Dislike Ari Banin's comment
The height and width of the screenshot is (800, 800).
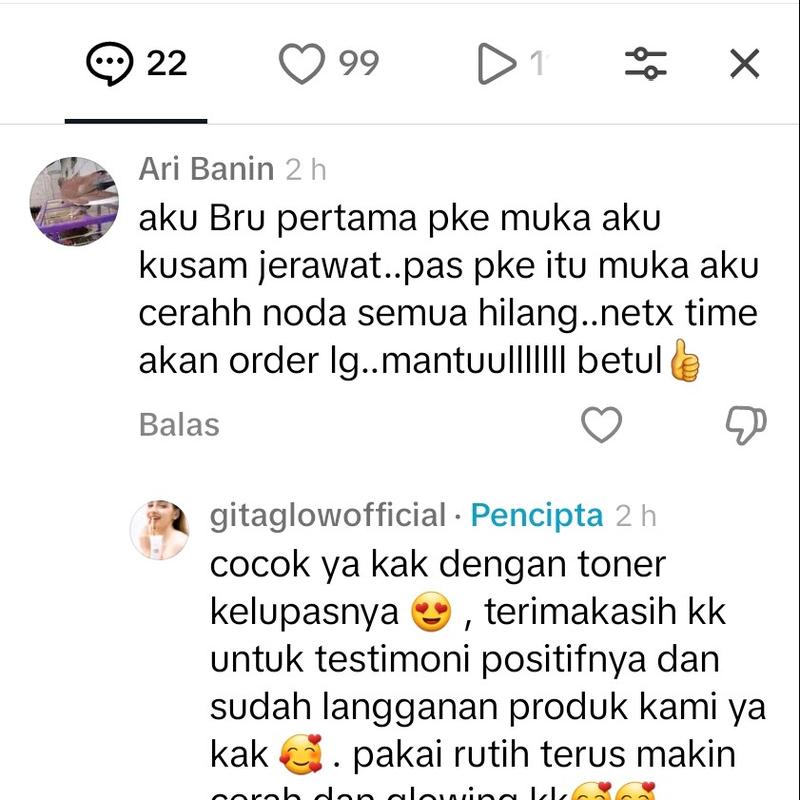745,425
